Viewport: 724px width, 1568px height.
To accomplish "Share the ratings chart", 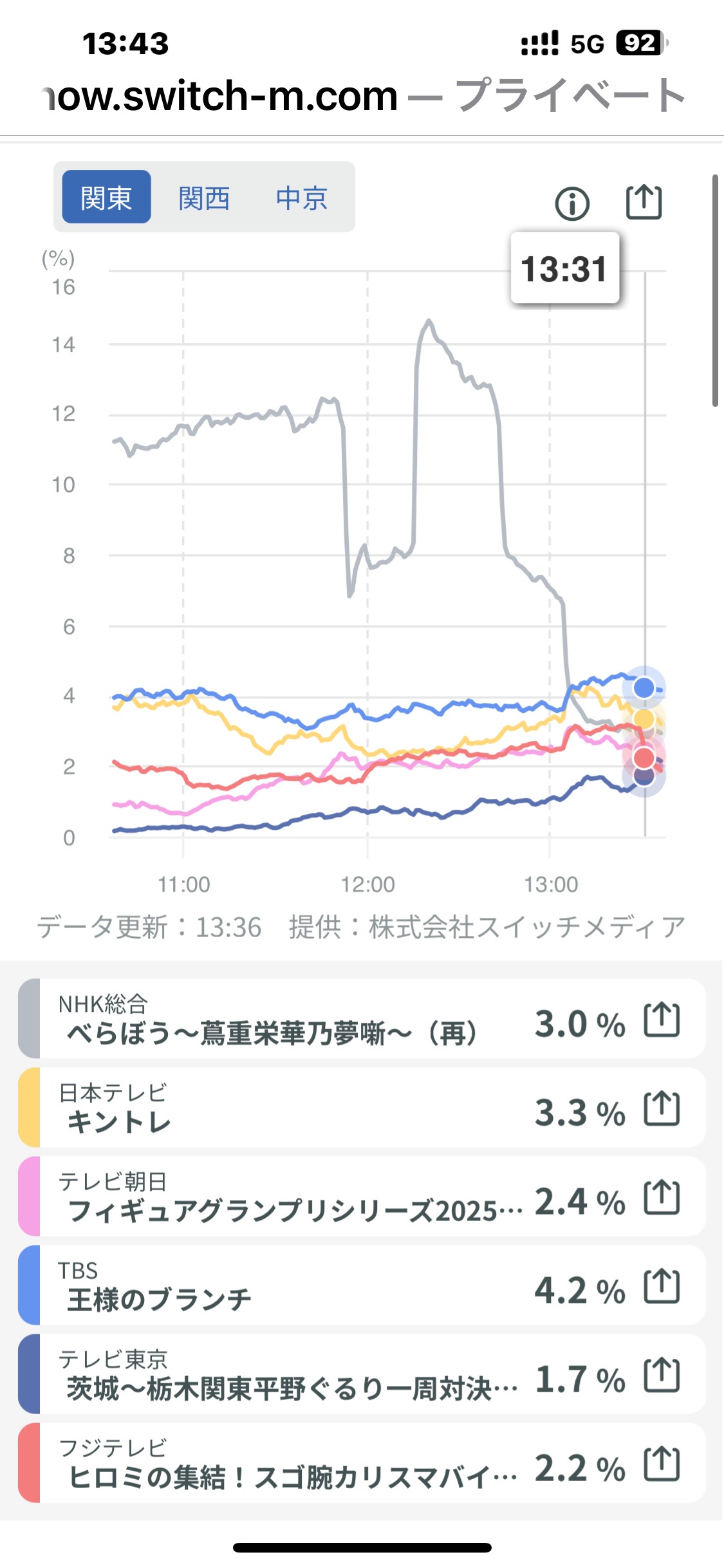I will [644, 202].
